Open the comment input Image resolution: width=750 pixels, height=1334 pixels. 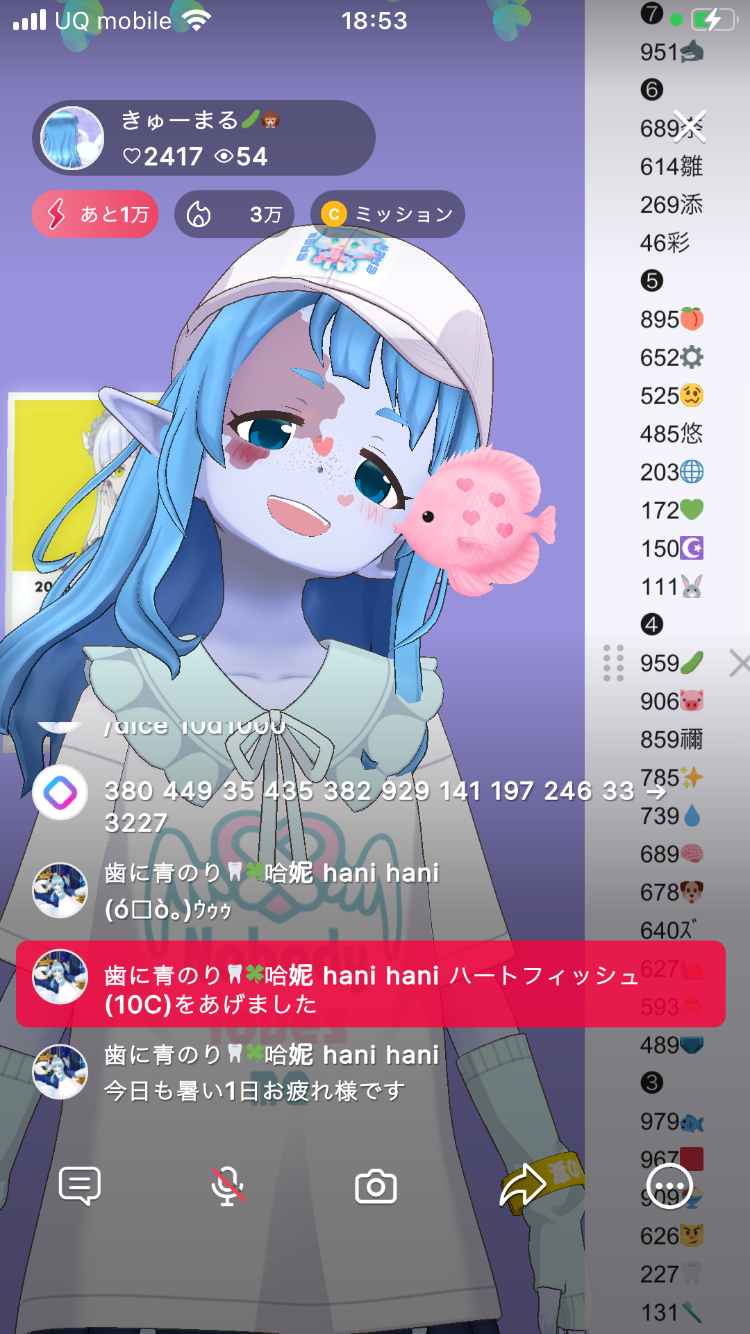(x=80, y=1186)
